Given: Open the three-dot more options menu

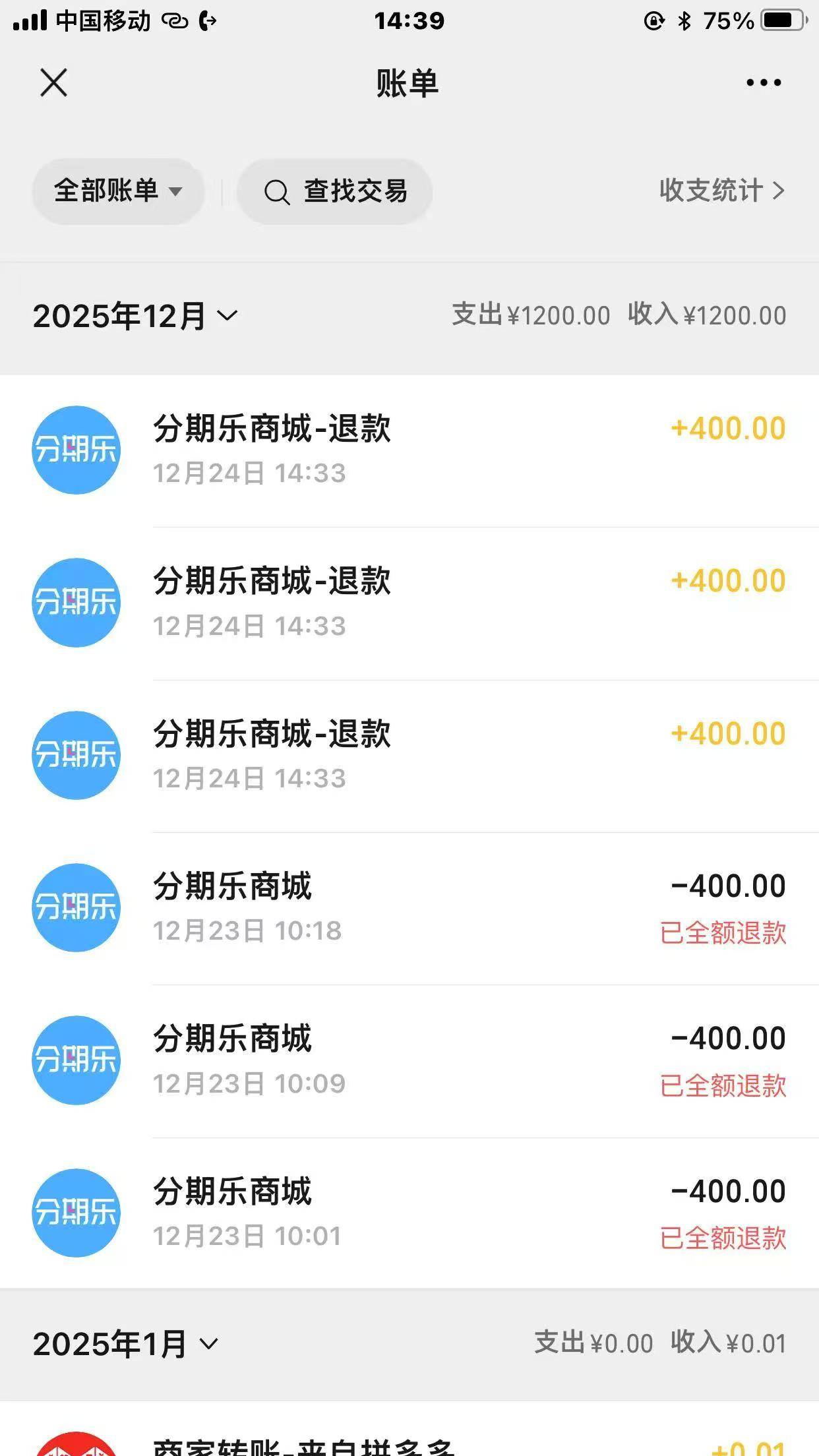Looking at the screenshot, I should (x=764, y=83).
